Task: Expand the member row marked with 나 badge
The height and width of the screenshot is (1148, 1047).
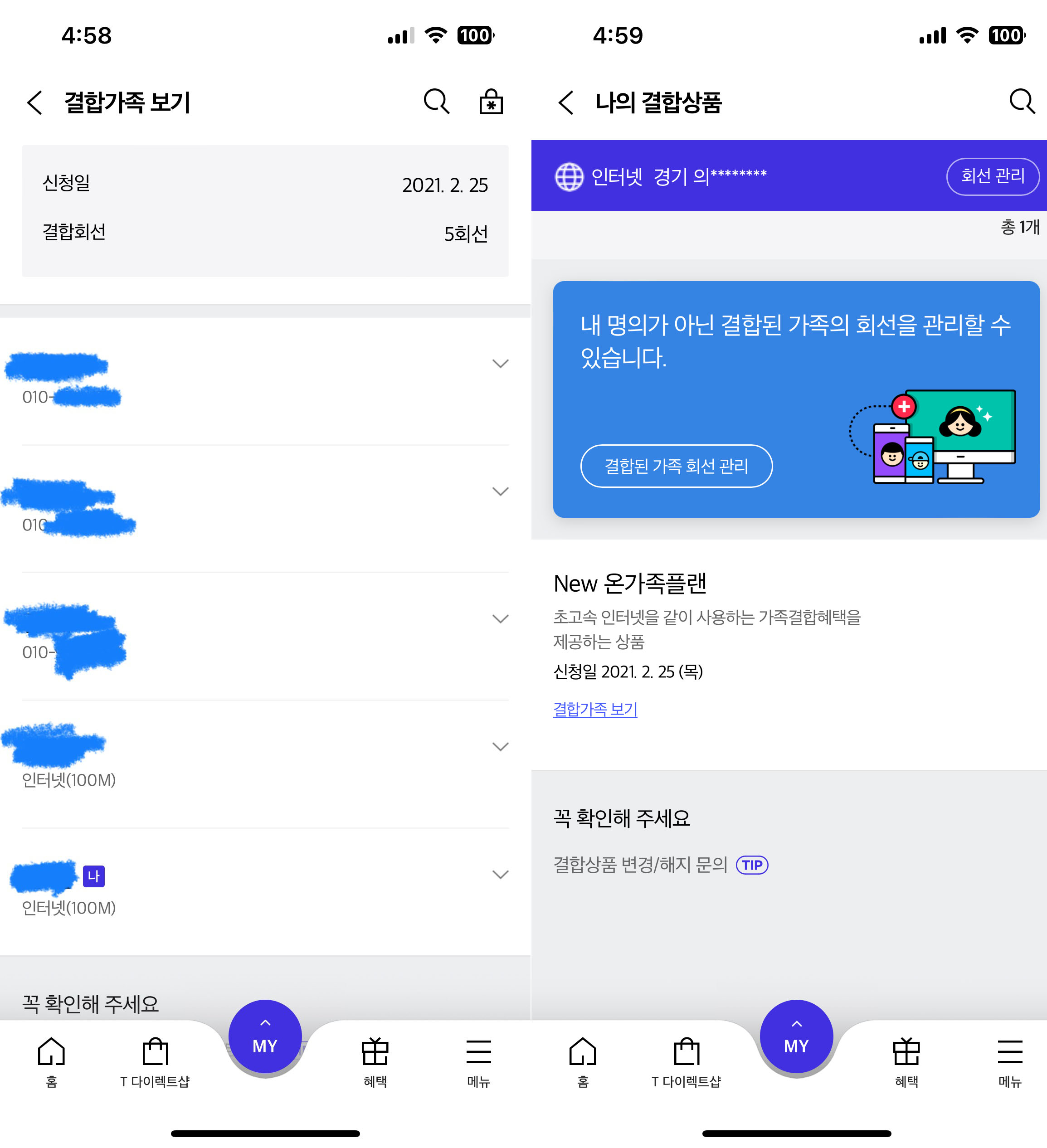Action: tap(500, 875)
